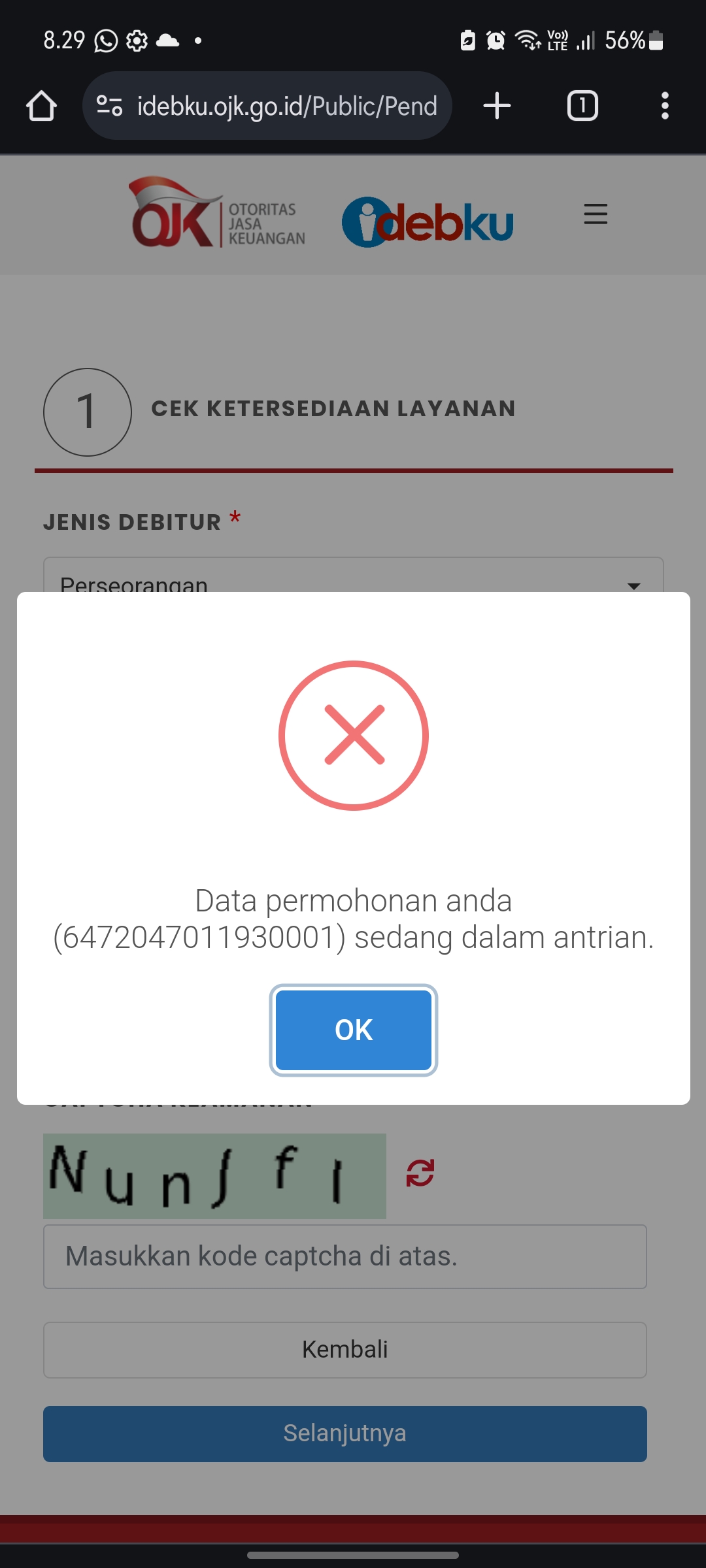
Task: Continue with the Selanjutnya button
Action: 345,1433
